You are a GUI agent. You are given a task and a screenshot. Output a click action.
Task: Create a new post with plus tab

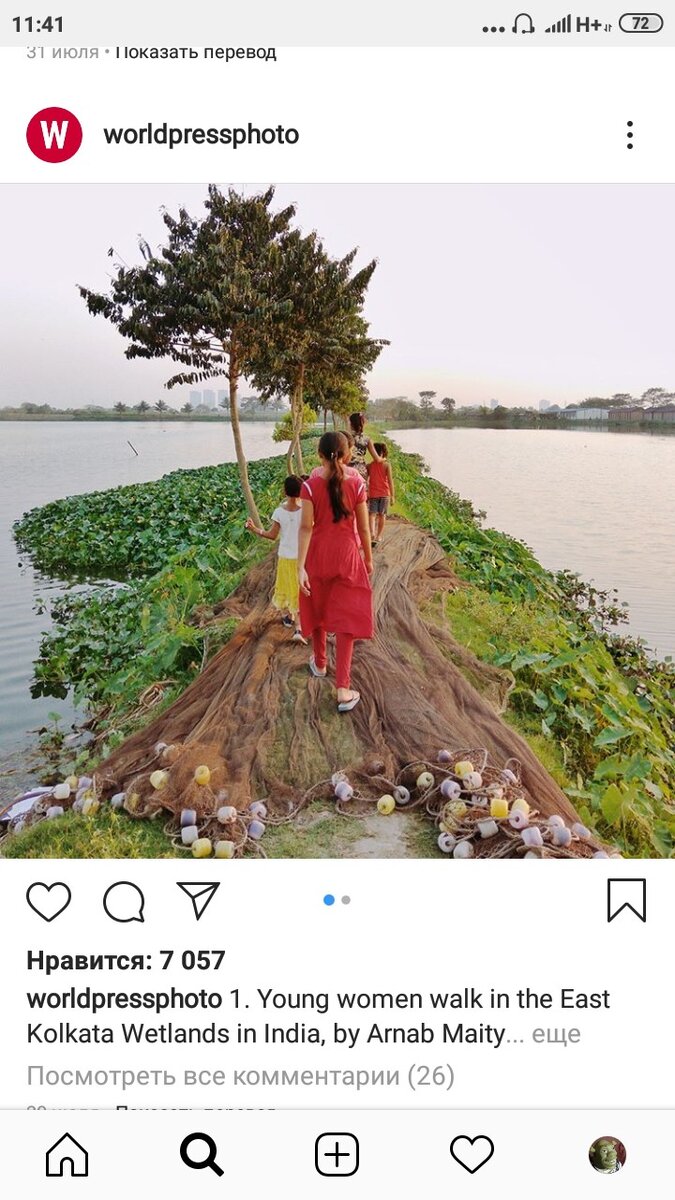[337, 1155]
